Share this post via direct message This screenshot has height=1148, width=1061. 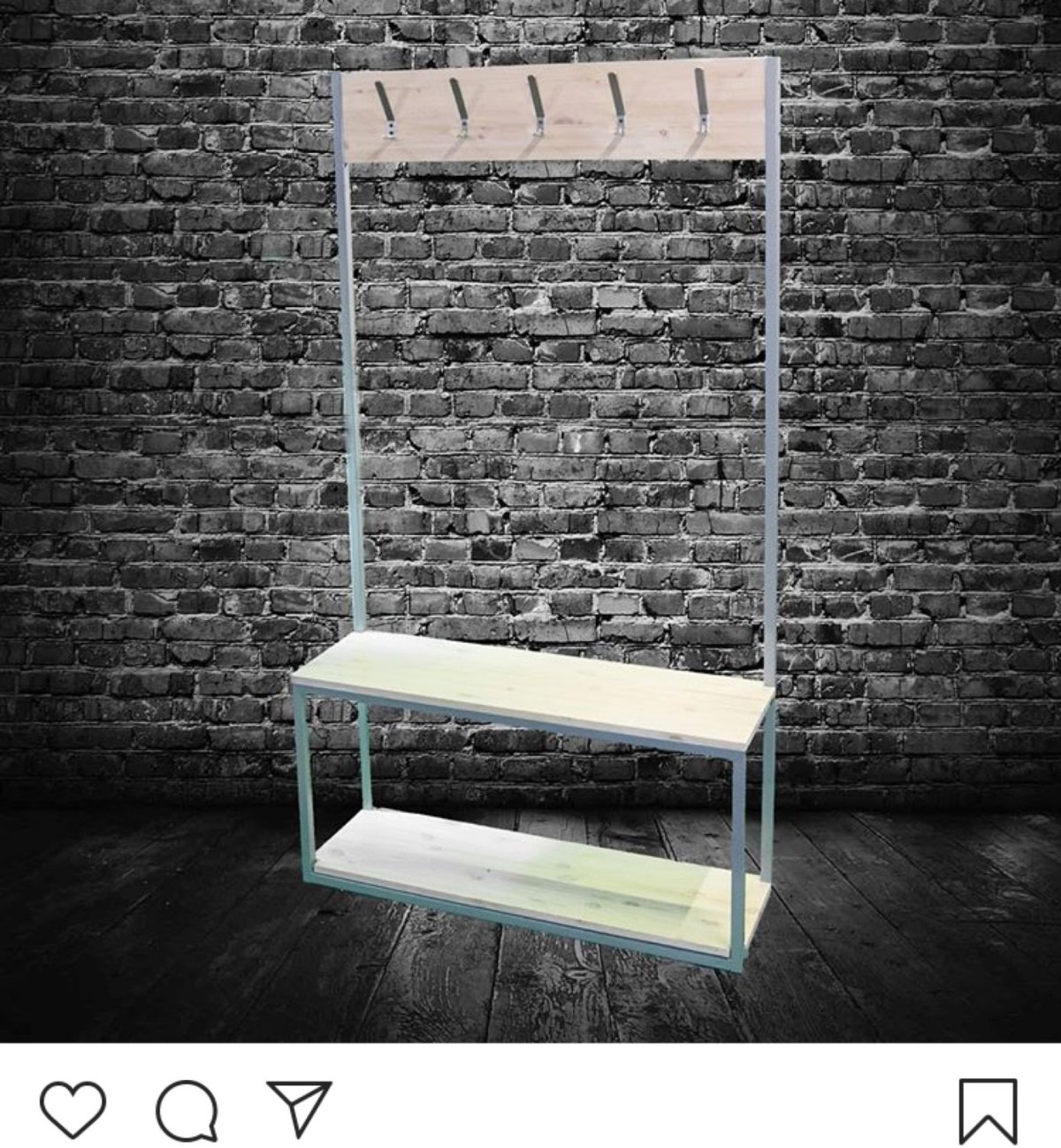(x=299, y=1107)
